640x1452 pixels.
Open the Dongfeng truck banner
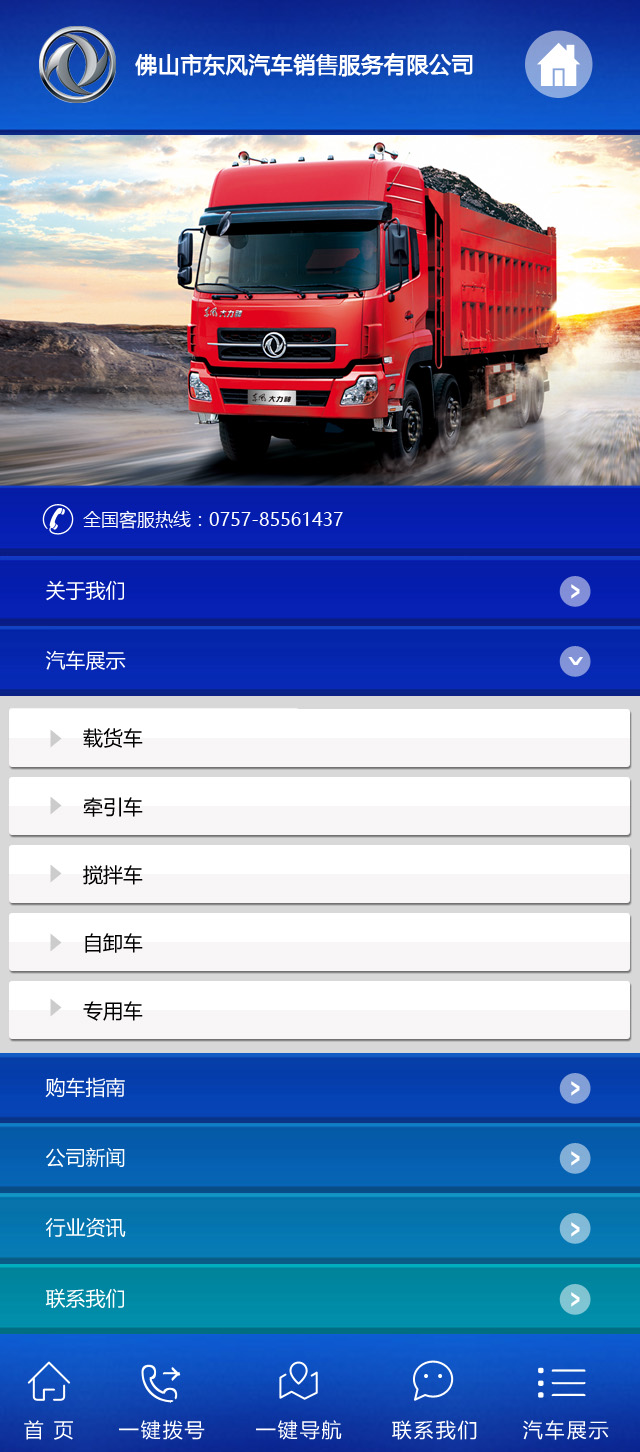(x=319, y=310)
